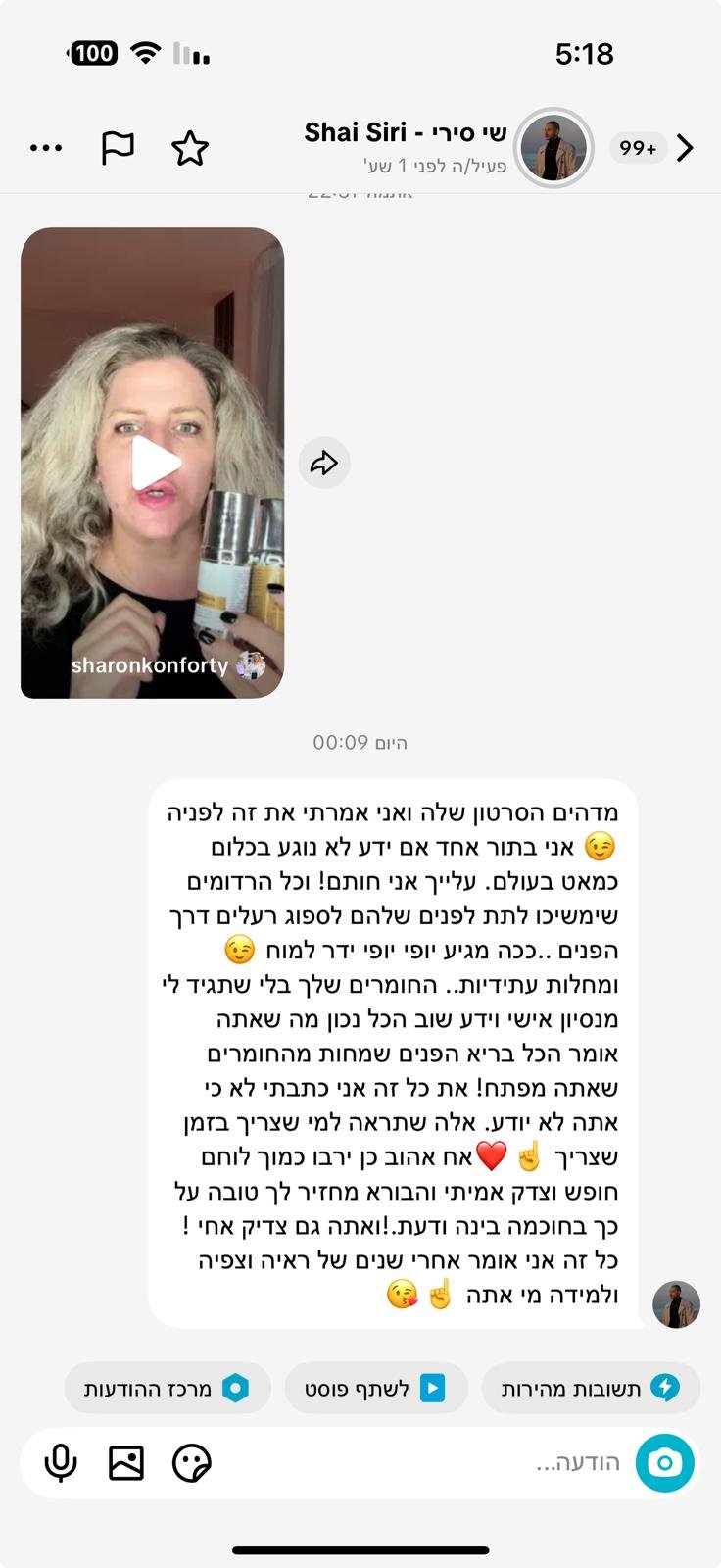
Task: Open the camera
Action: [x=664, y=1463]
